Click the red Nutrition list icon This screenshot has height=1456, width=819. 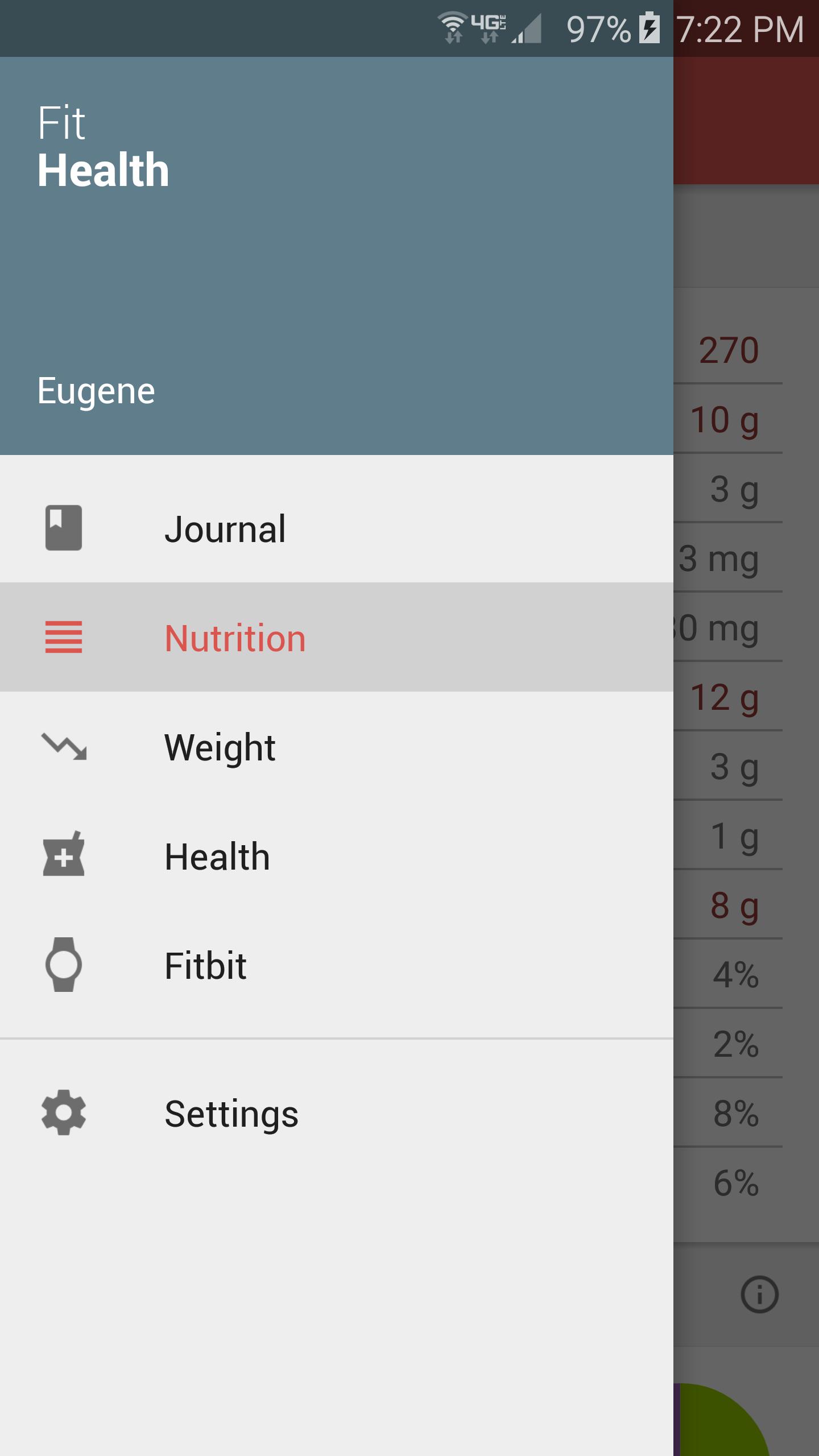tap(64, 638)
